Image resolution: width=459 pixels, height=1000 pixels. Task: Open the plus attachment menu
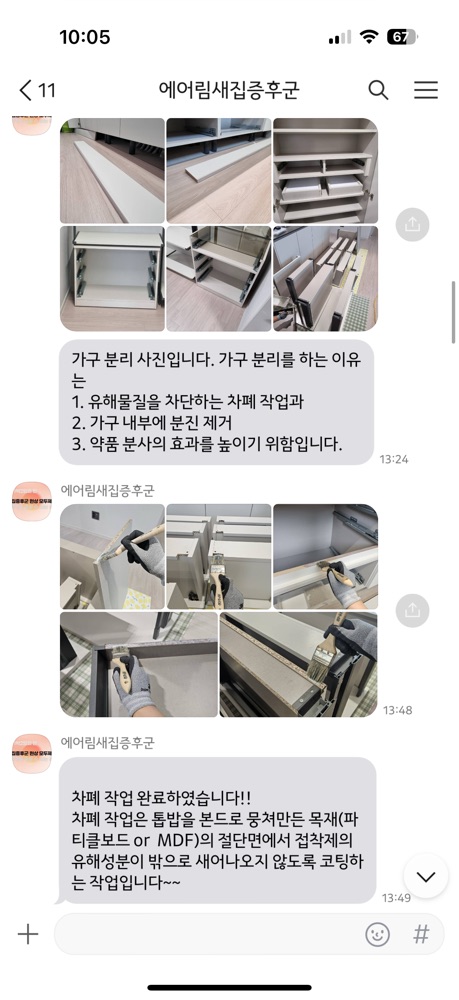tap(28, 934)
